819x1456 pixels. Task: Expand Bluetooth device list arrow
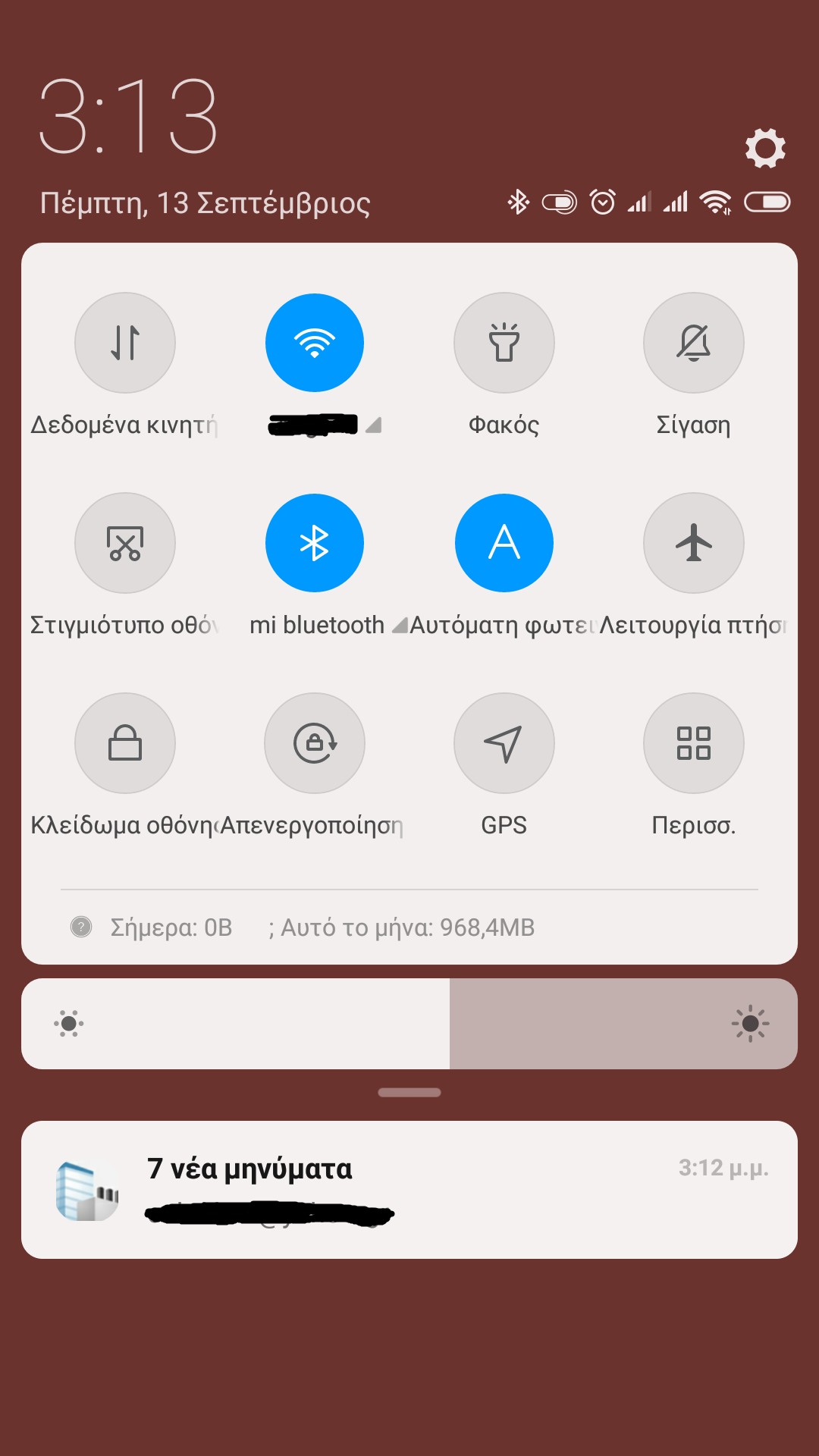tap(399, 626)
